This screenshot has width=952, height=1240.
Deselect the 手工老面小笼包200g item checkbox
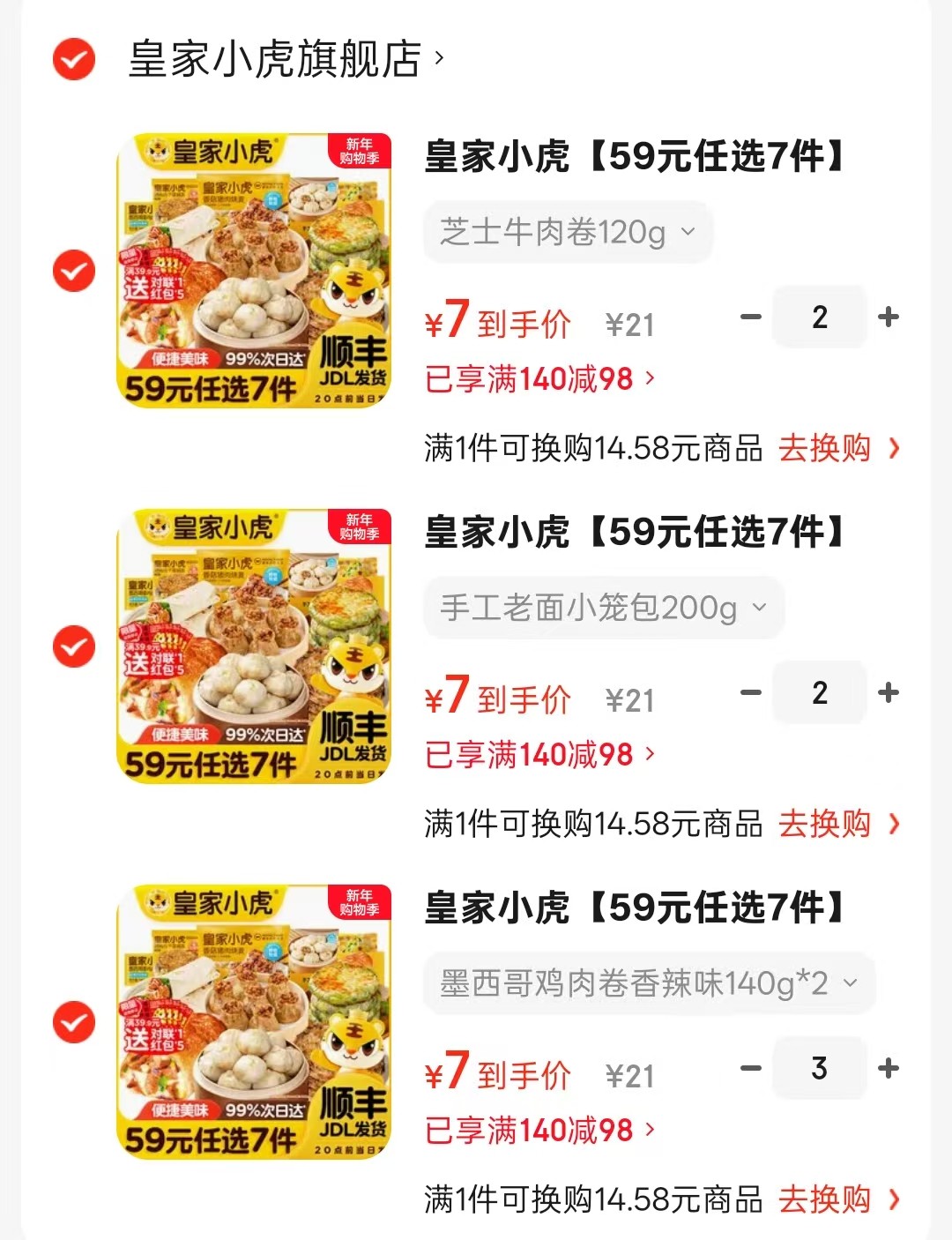(74, 647)
